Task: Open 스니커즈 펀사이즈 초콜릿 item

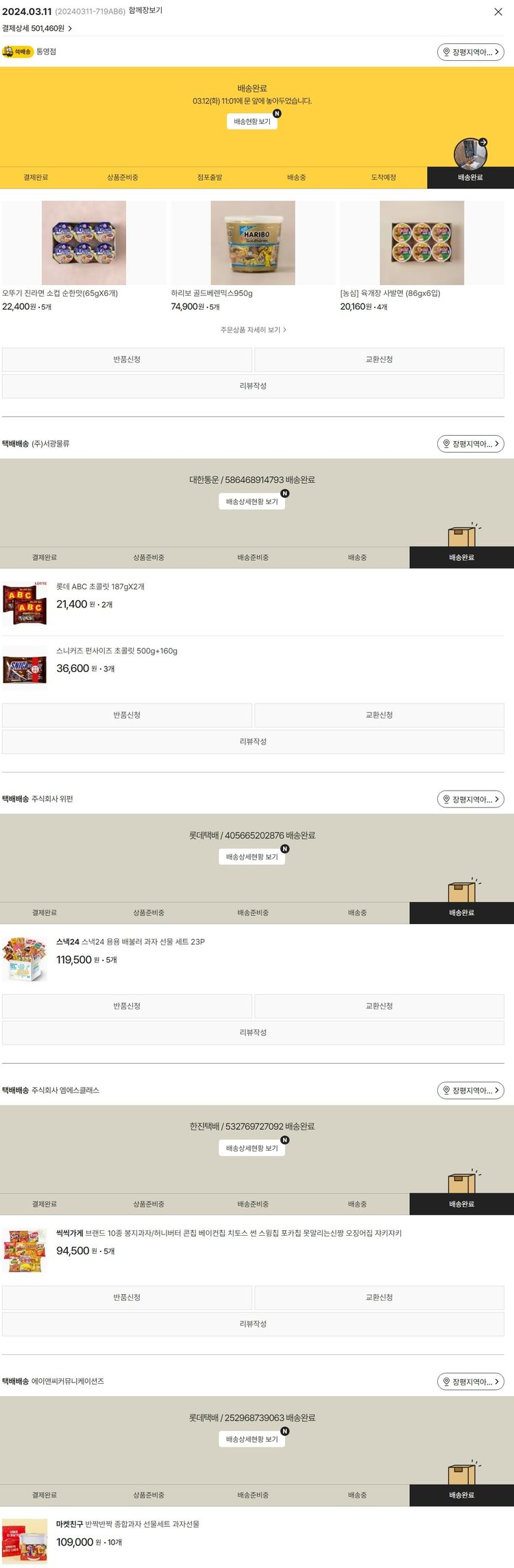Action: tap(117, 651)
